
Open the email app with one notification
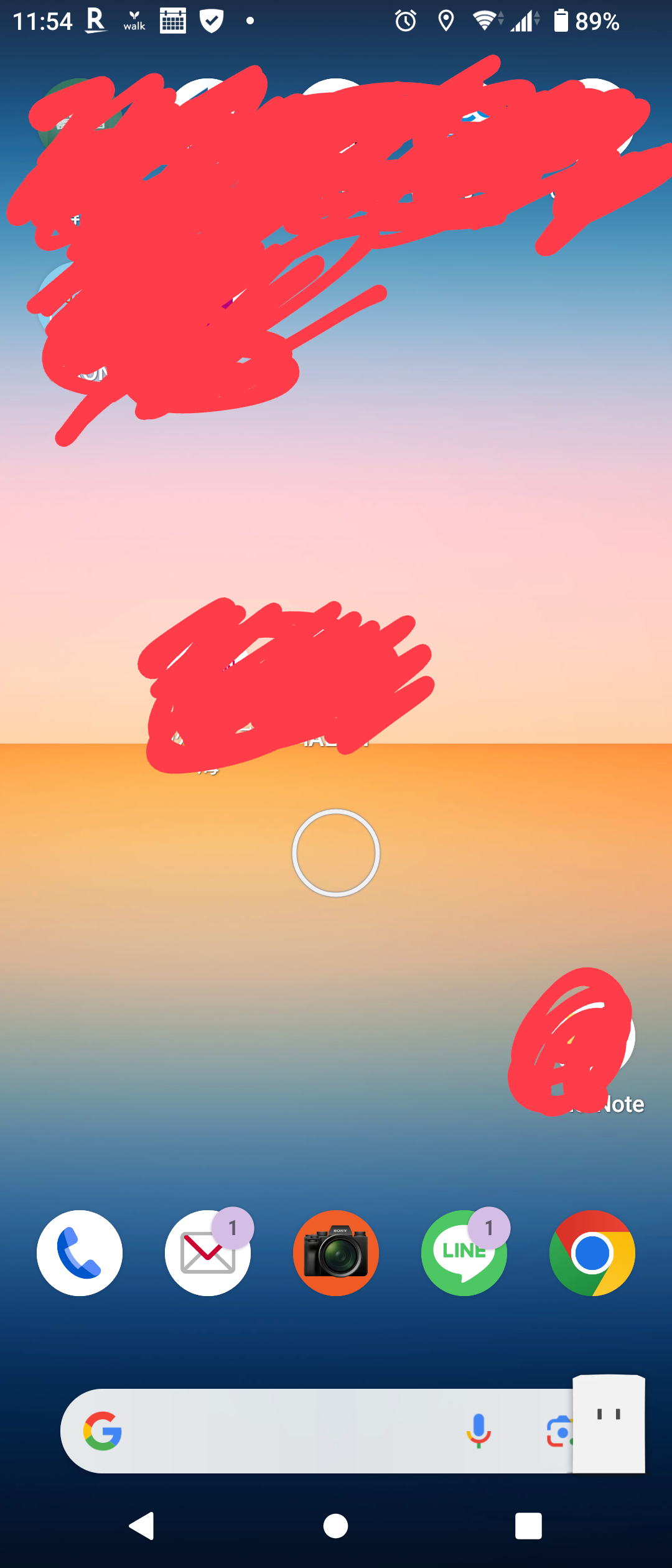(x=208, y=1253)
